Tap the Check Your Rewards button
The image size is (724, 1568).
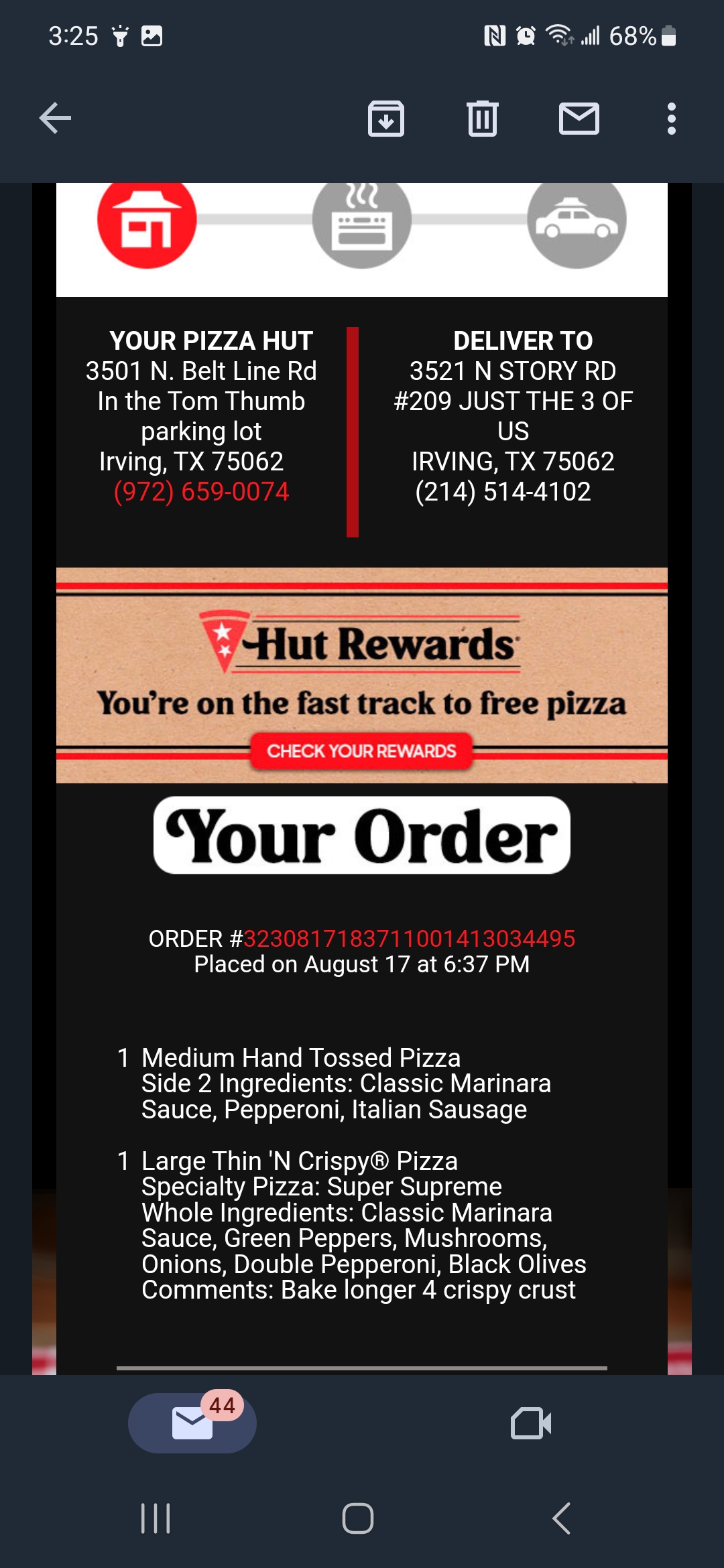361,751
